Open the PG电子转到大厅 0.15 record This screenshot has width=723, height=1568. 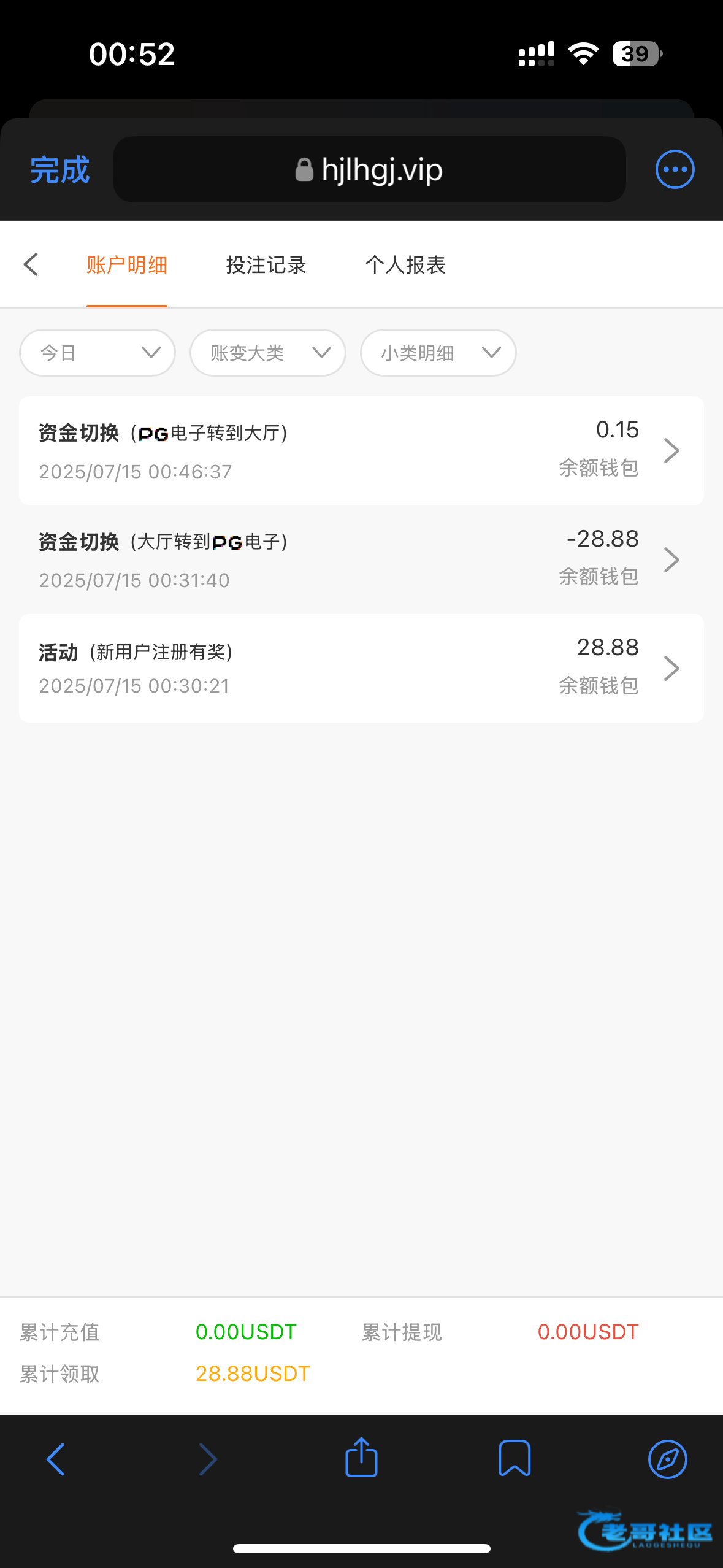(x=361, y=451)
